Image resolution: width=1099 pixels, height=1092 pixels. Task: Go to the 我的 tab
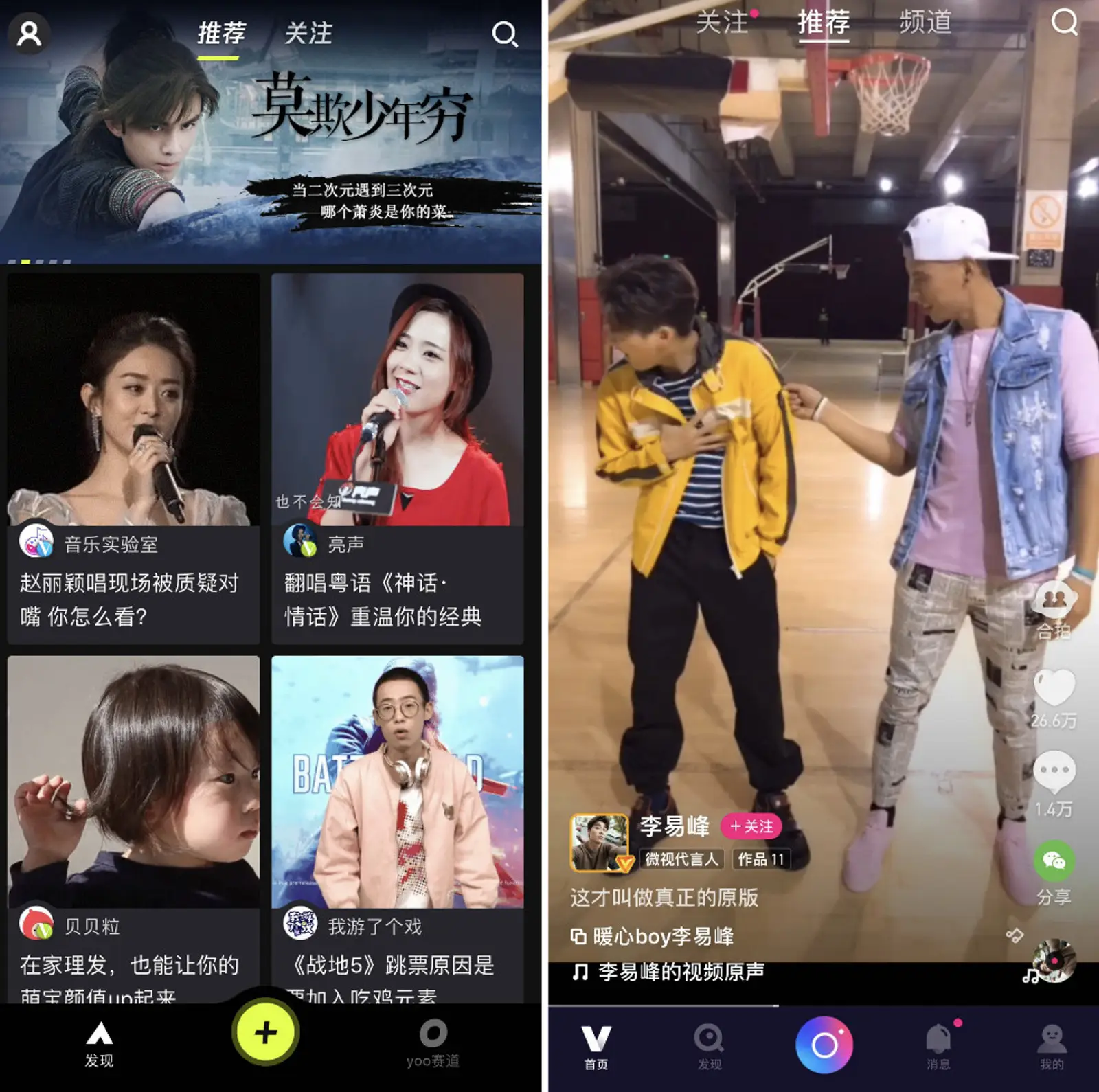pos(1051,1044)
